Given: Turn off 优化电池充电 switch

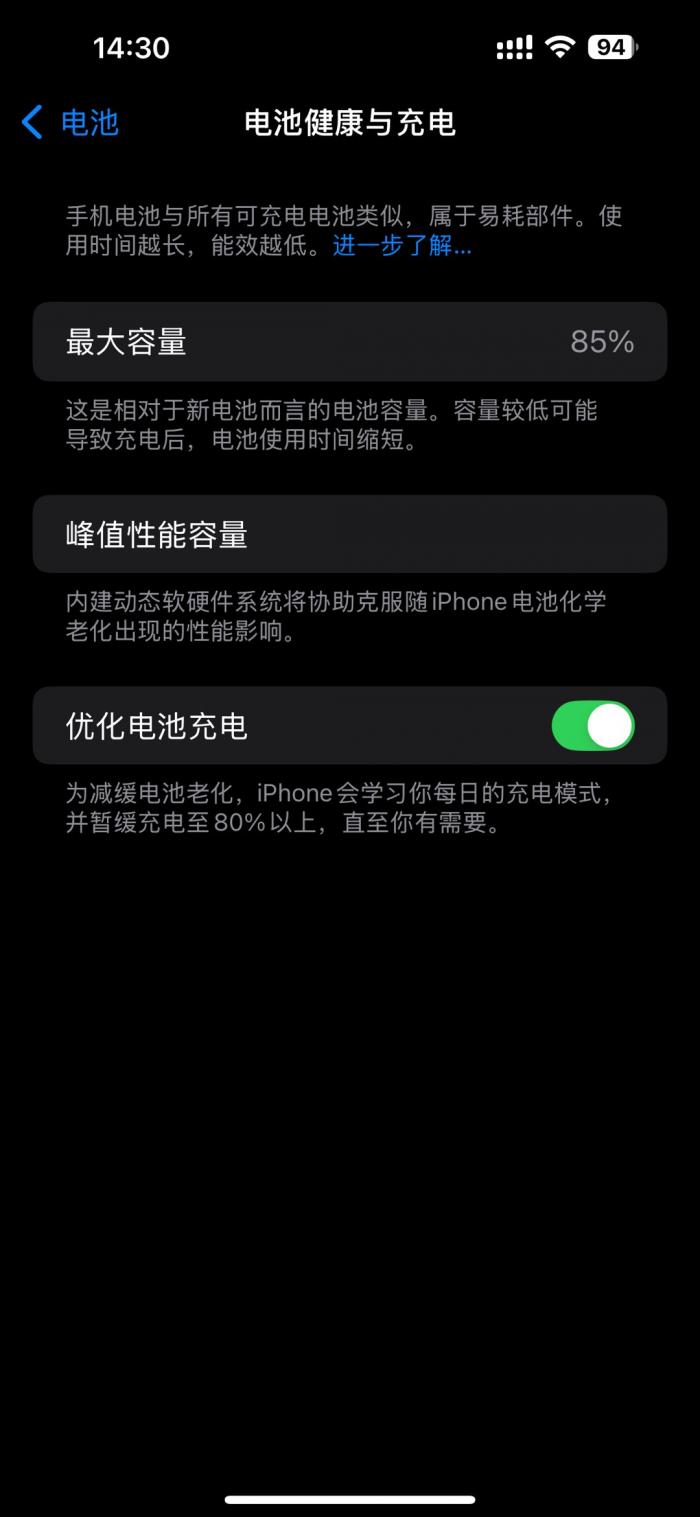Looking at the screenshot, I should coord(593,726).
